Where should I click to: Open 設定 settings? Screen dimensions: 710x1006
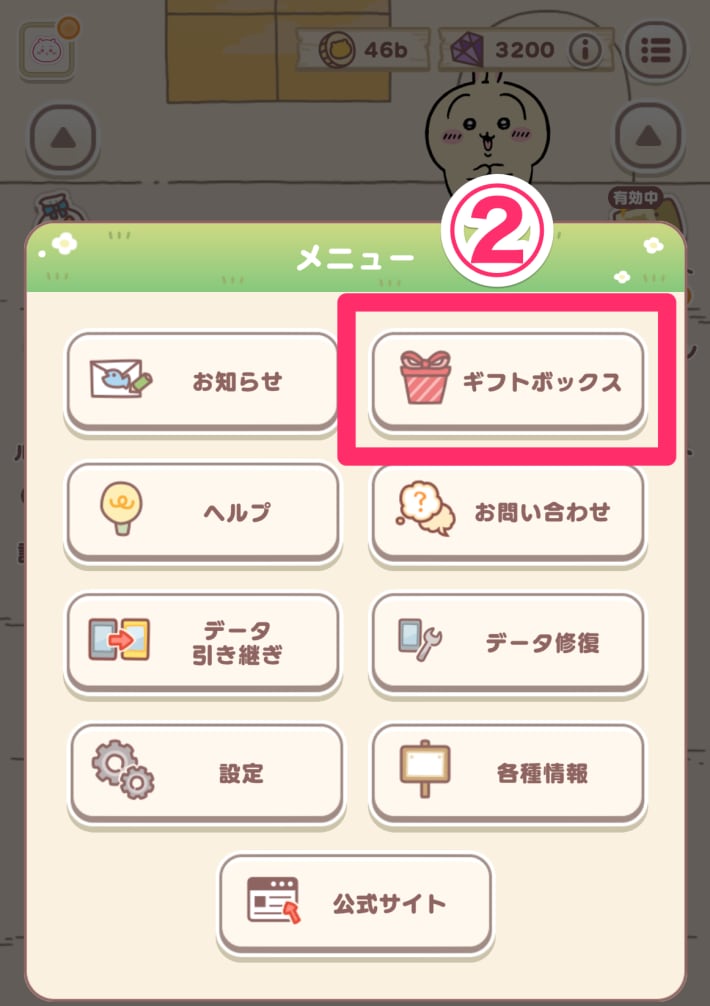(x=205, y=772)
